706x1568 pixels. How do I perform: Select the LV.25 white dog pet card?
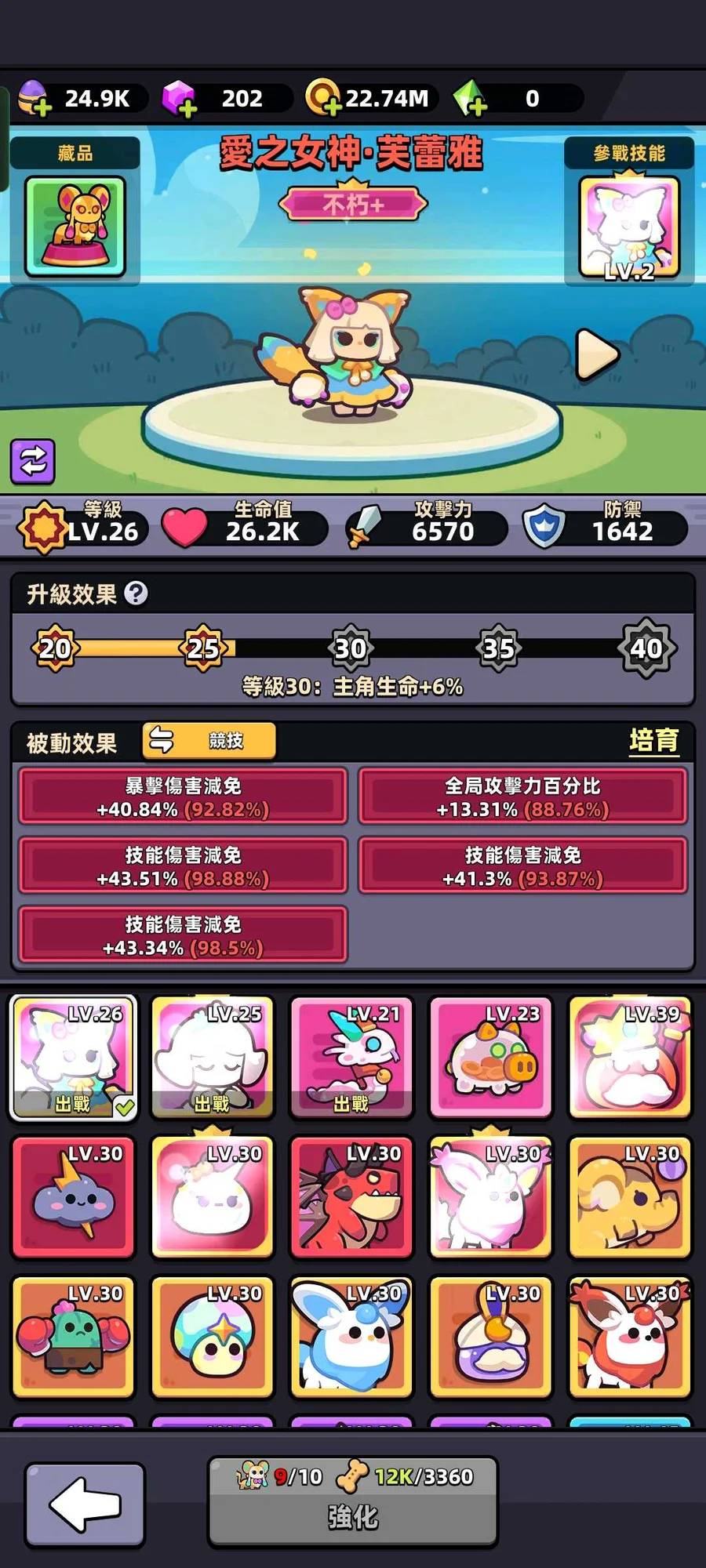(x=212, y=1057)
